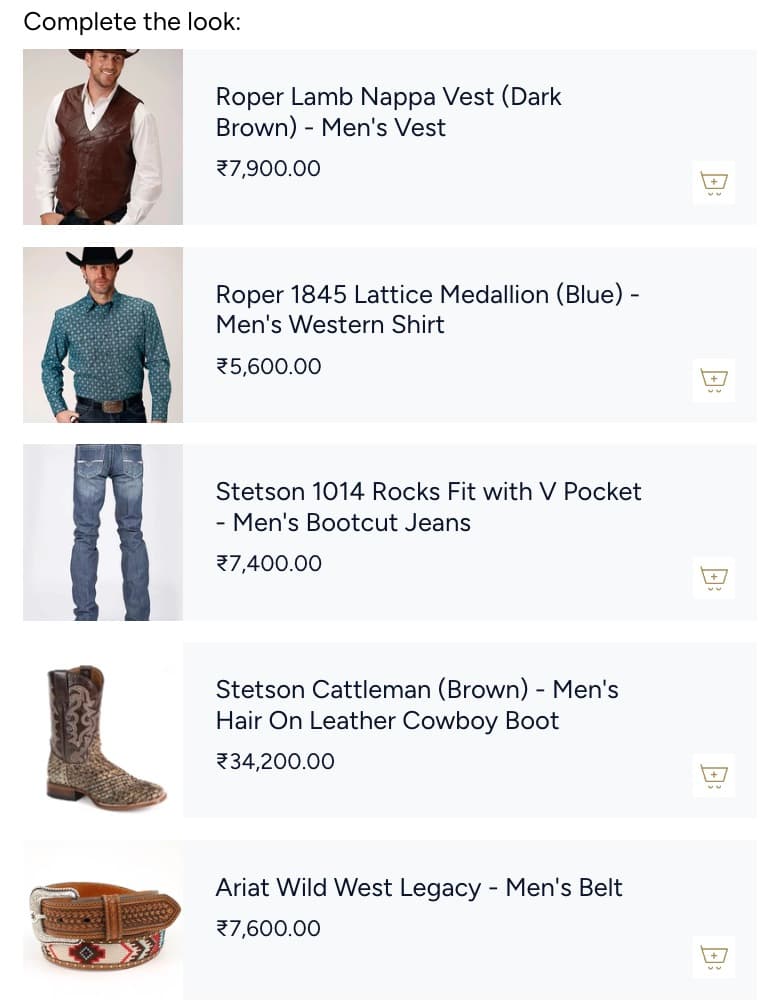Open the Stetson 1014 Rocks Fit jeans listing
This screenshot has height=1006, width=774.
tap(429, 507)
